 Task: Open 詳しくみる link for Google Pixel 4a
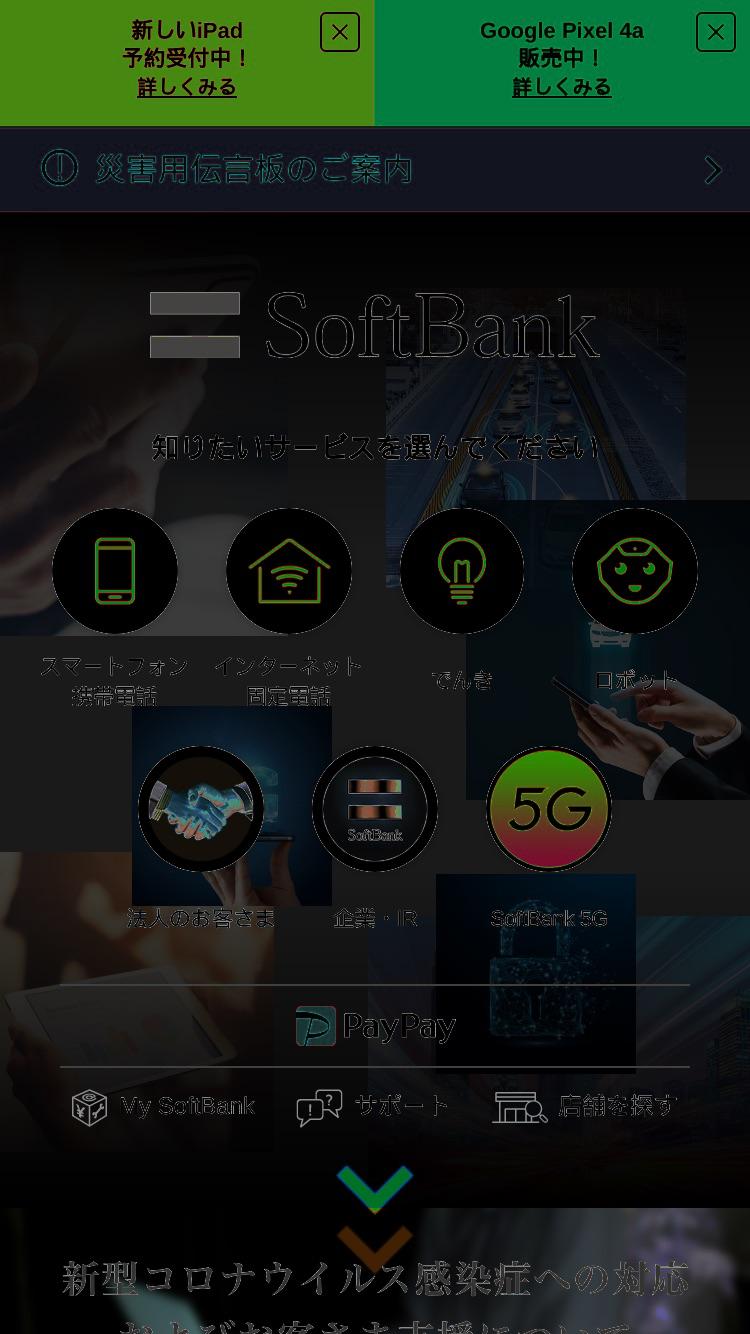[x=562, y=87]
